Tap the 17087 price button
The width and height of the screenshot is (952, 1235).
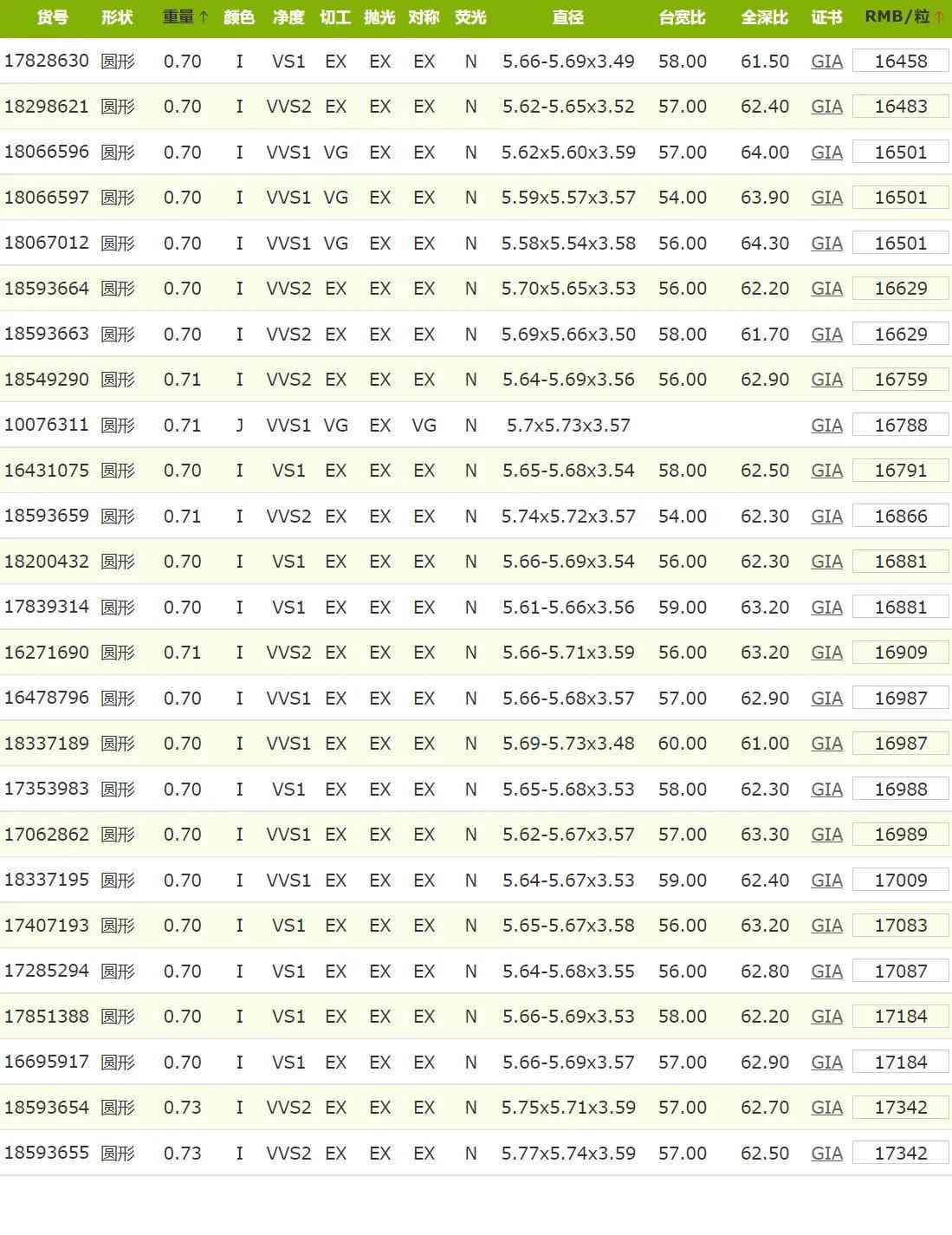point(900,972)
